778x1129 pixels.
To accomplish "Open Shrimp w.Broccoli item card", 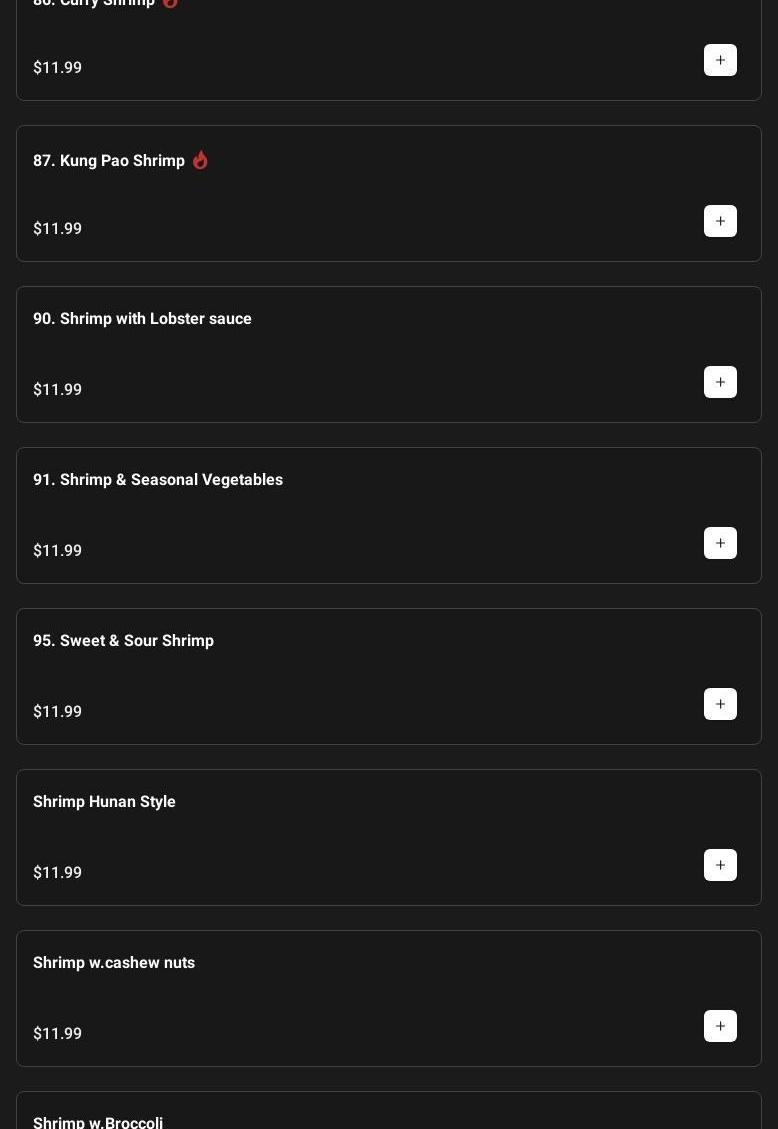I will (x=98, y=1121).
